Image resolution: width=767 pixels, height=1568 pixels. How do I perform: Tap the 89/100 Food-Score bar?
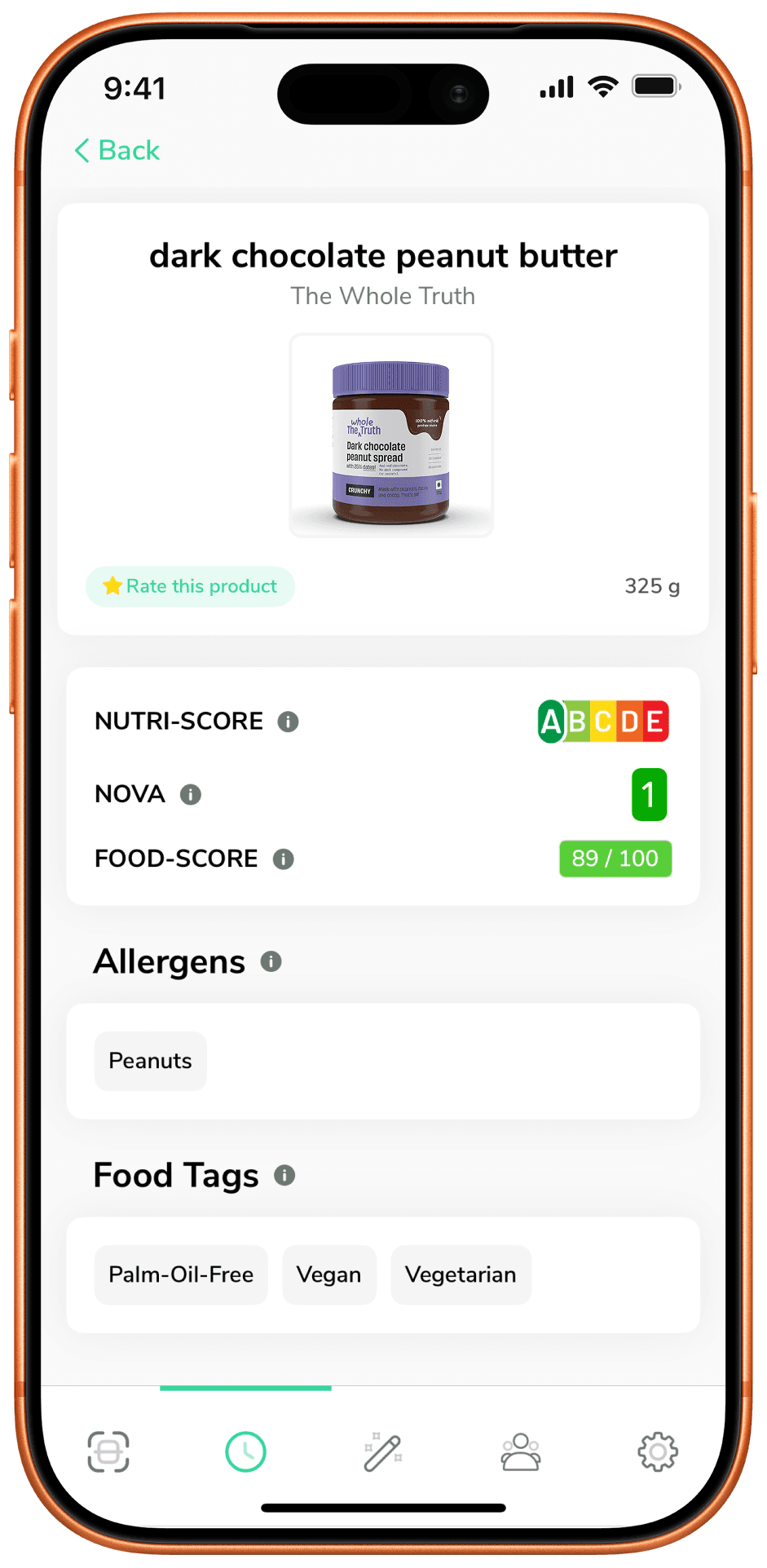pos(615,858)
